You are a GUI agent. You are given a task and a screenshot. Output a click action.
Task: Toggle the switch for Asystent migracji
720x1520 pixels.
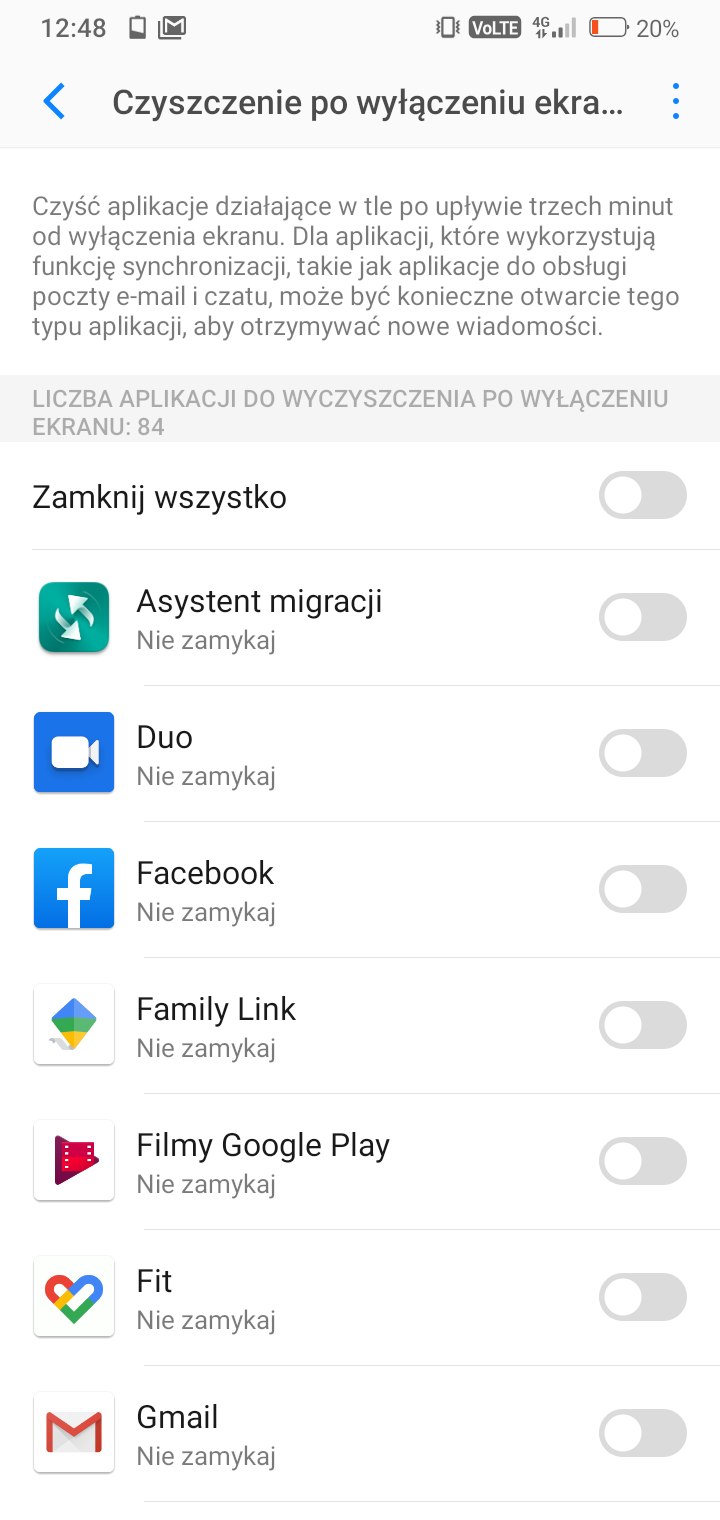[x=643, y=617]
